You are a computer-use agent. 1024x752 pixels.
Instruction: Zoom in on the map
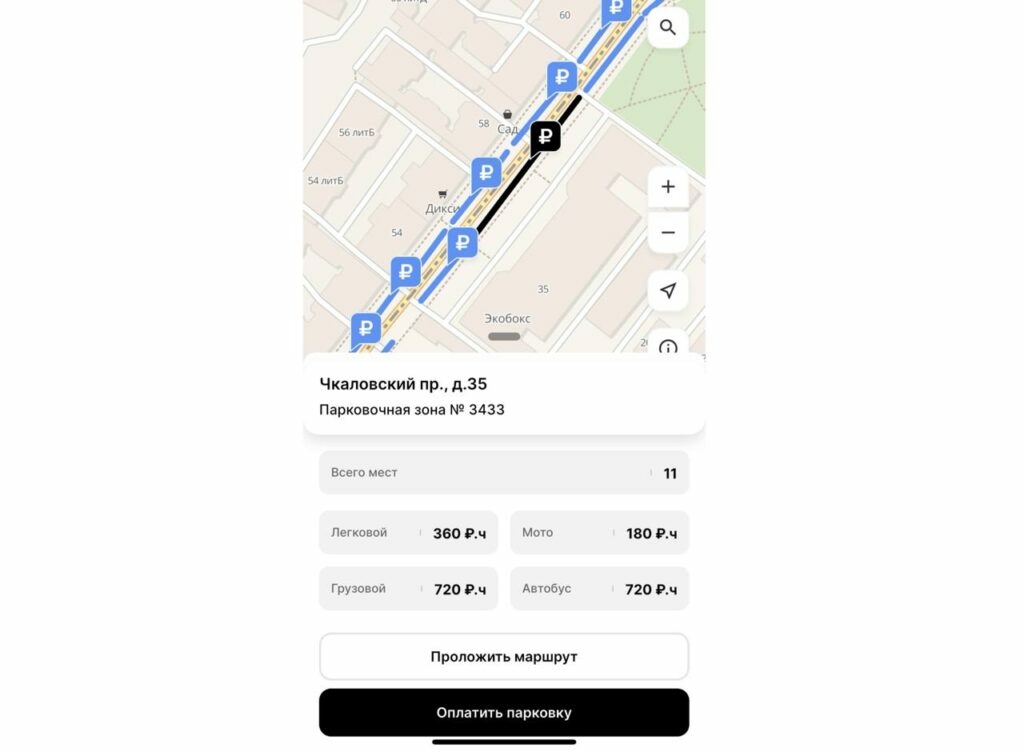[x=668, y=187]
